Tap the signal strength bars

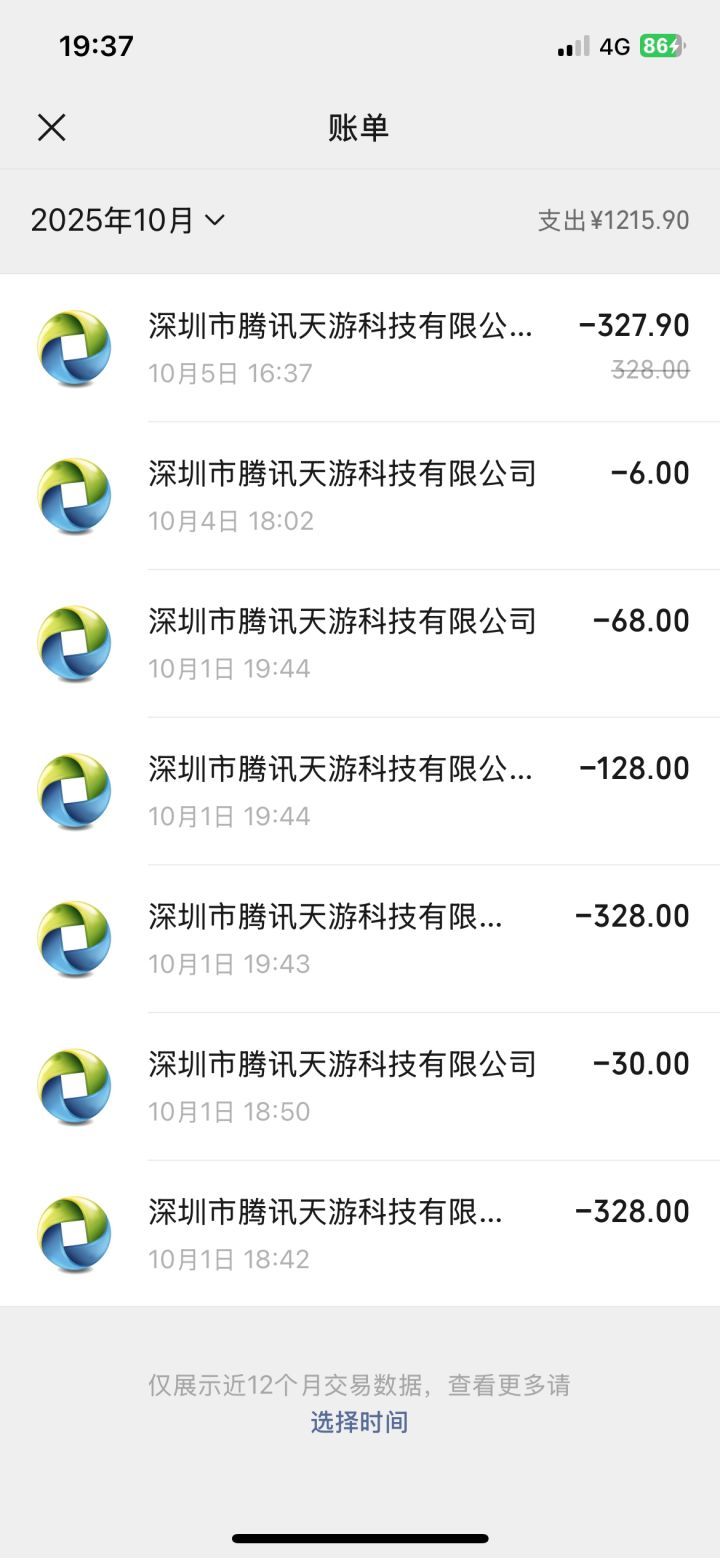(568, 45)
